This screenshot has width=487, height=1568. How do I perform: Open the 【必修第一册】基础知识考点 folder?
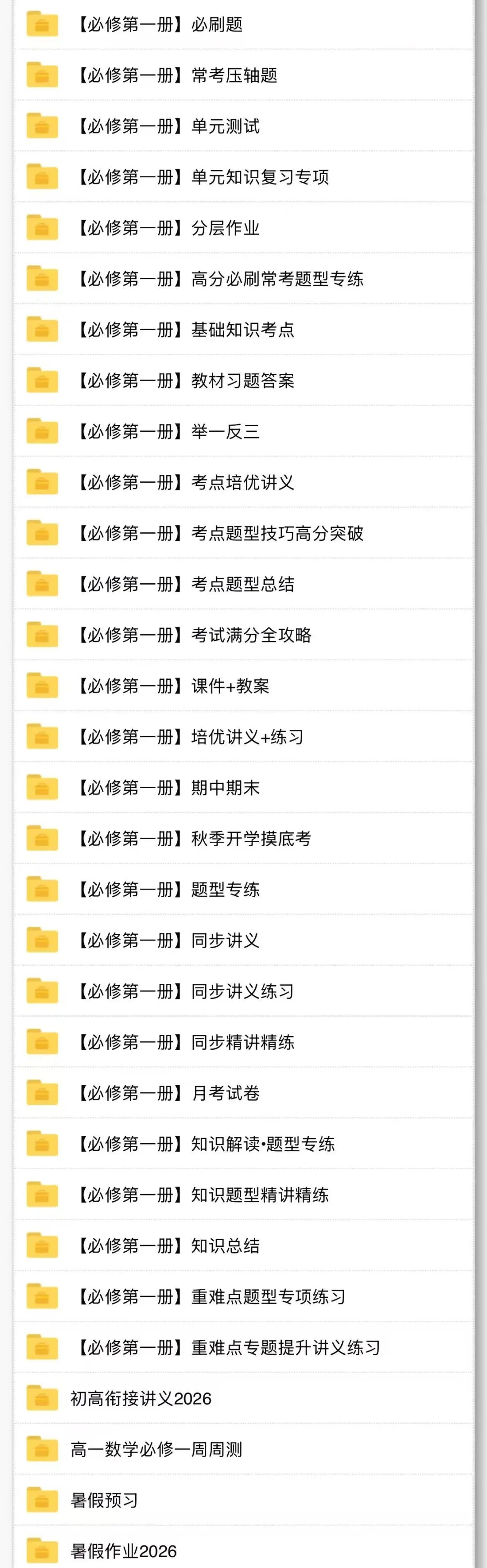click(243, 329)
